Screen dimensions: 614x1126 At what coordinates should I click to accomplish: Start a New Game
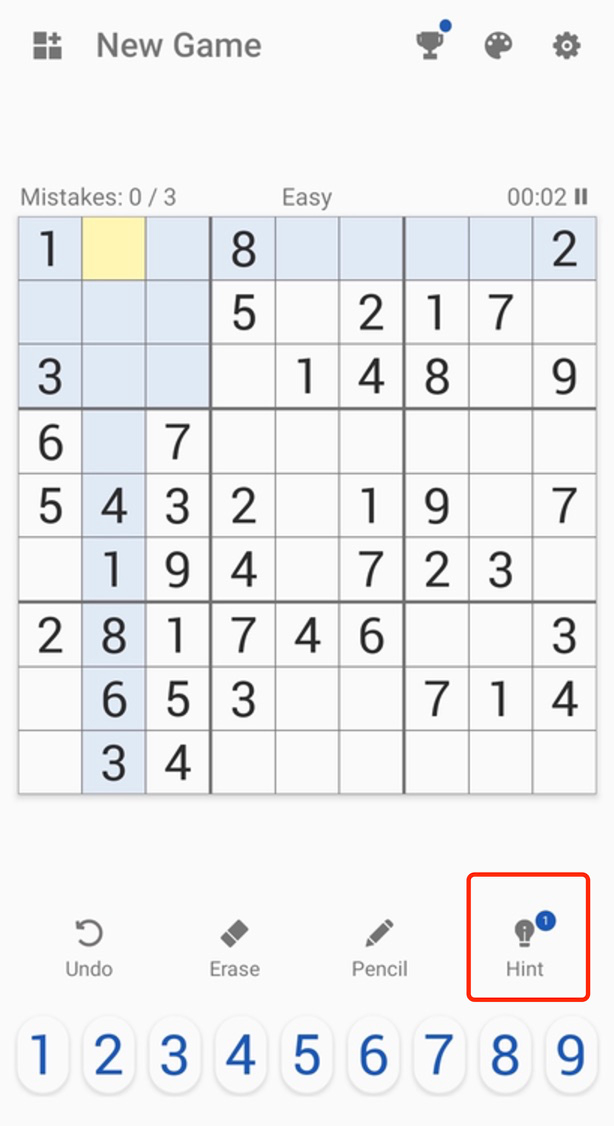point(178,45)
